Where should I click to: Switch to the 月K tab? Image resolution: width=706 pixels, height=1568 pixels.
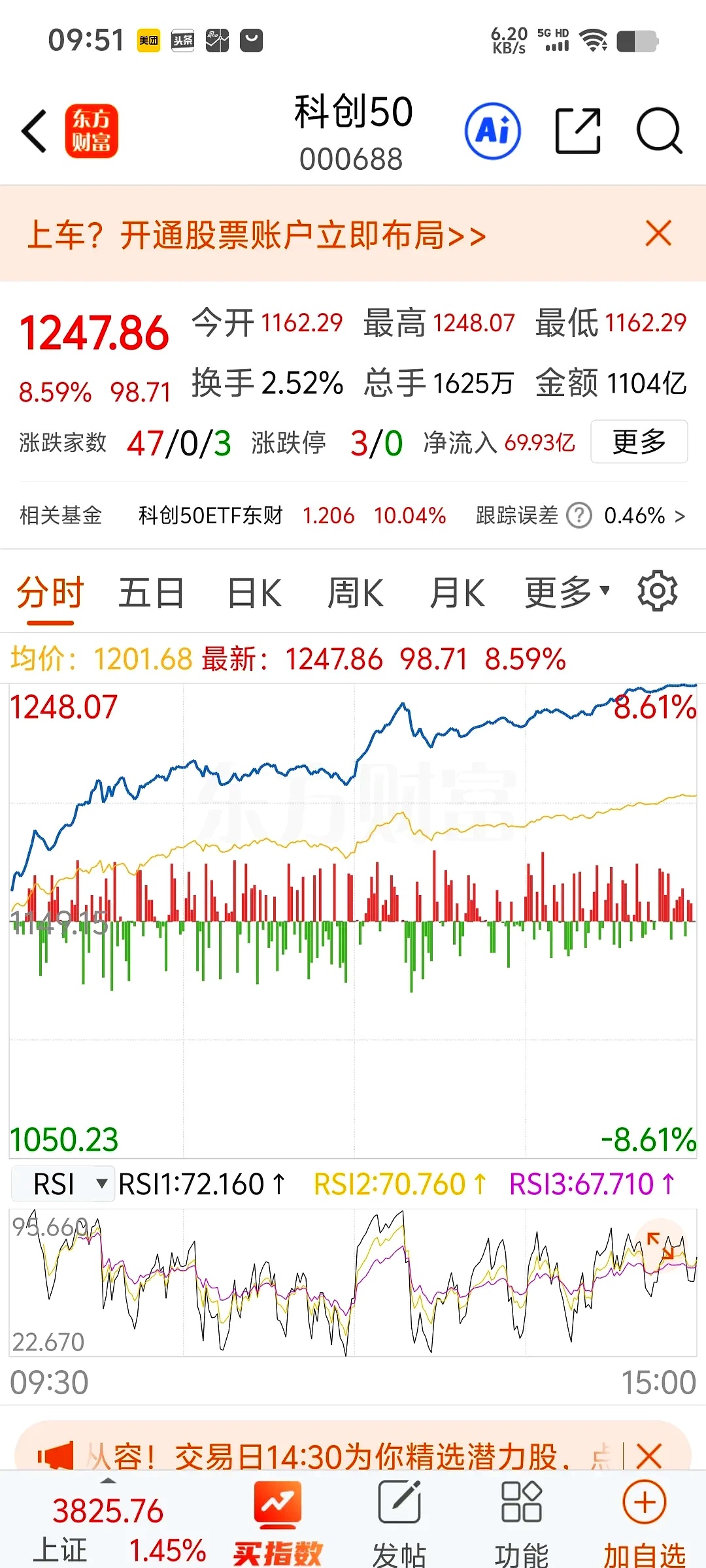[x=458, y=591]
